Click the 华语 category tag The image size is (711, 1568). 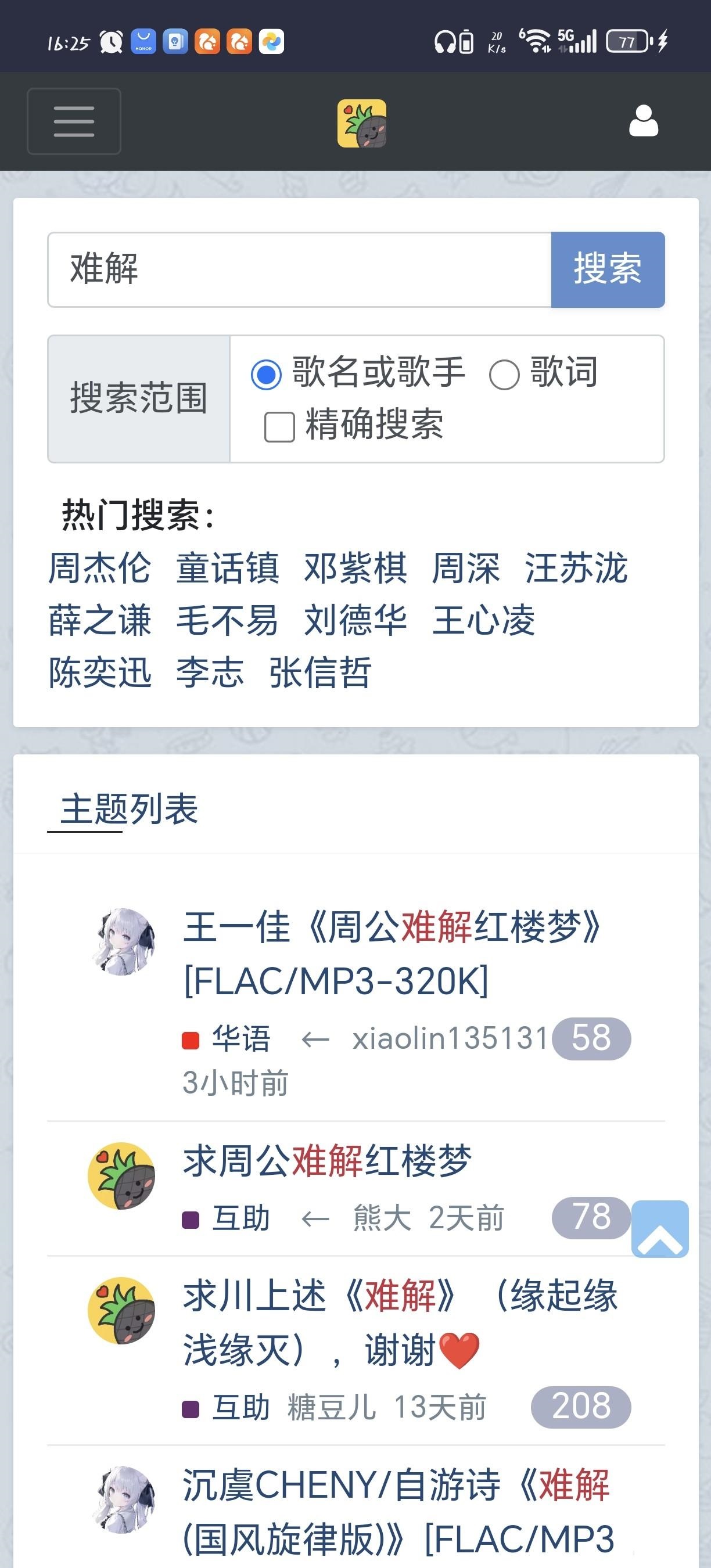[240, 1038]
